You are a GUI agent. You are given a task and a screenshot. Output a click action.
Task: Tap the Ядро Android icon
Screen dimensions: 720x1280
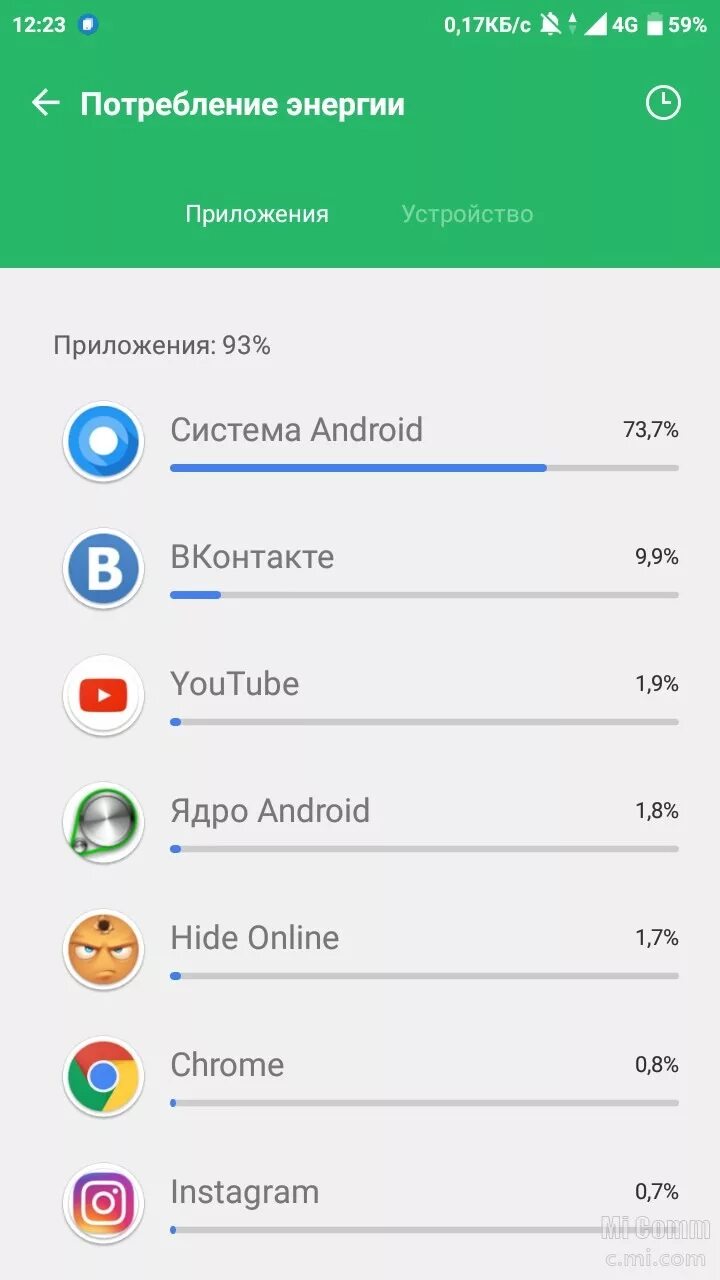pyautogui.click(x=103, y=821)
